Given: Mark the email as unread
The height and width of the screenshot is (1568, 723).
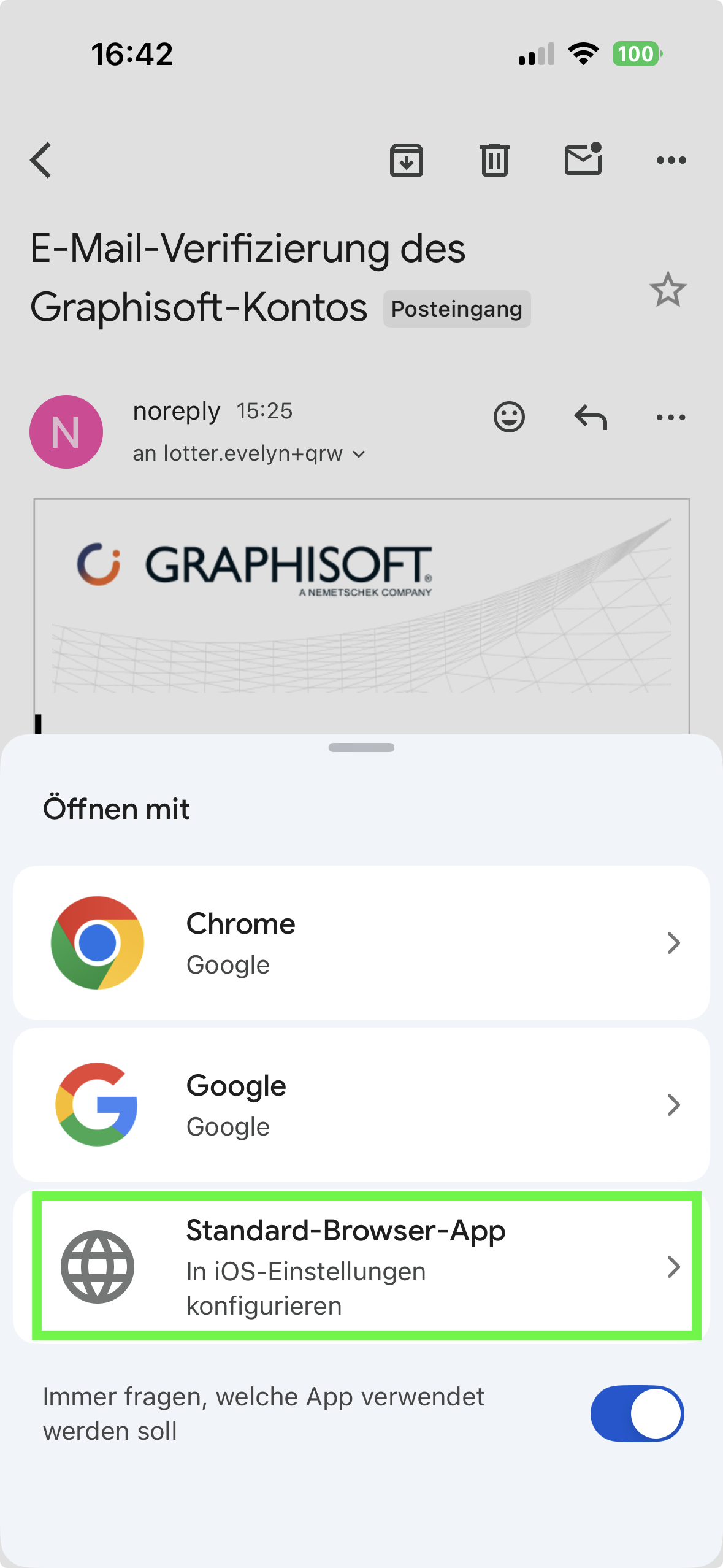Looking at the screenshot, I should click(583, 159).
